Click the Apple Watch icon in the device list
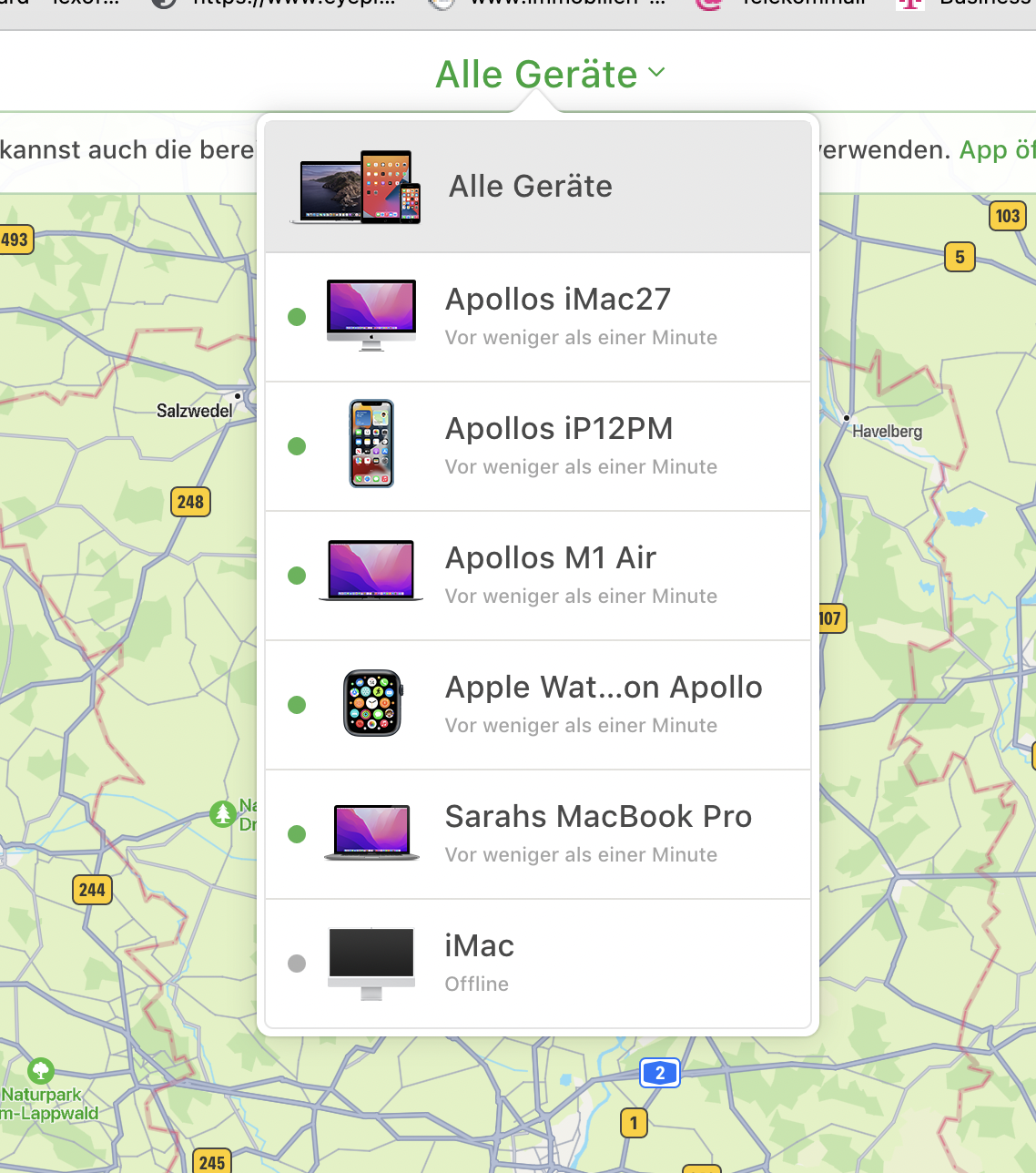Viewport: 1036px width, 1173px height. tap(371, 702)
